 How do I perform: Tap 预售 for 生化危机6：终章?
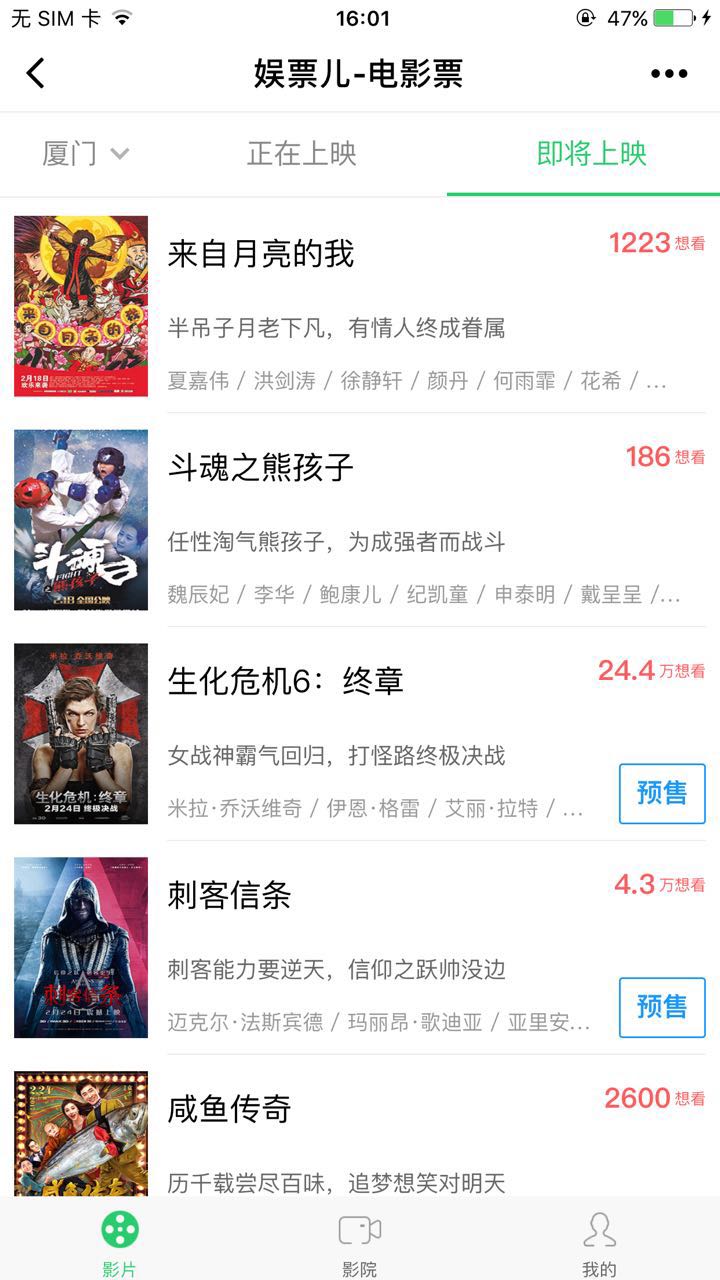pos(662,793)
